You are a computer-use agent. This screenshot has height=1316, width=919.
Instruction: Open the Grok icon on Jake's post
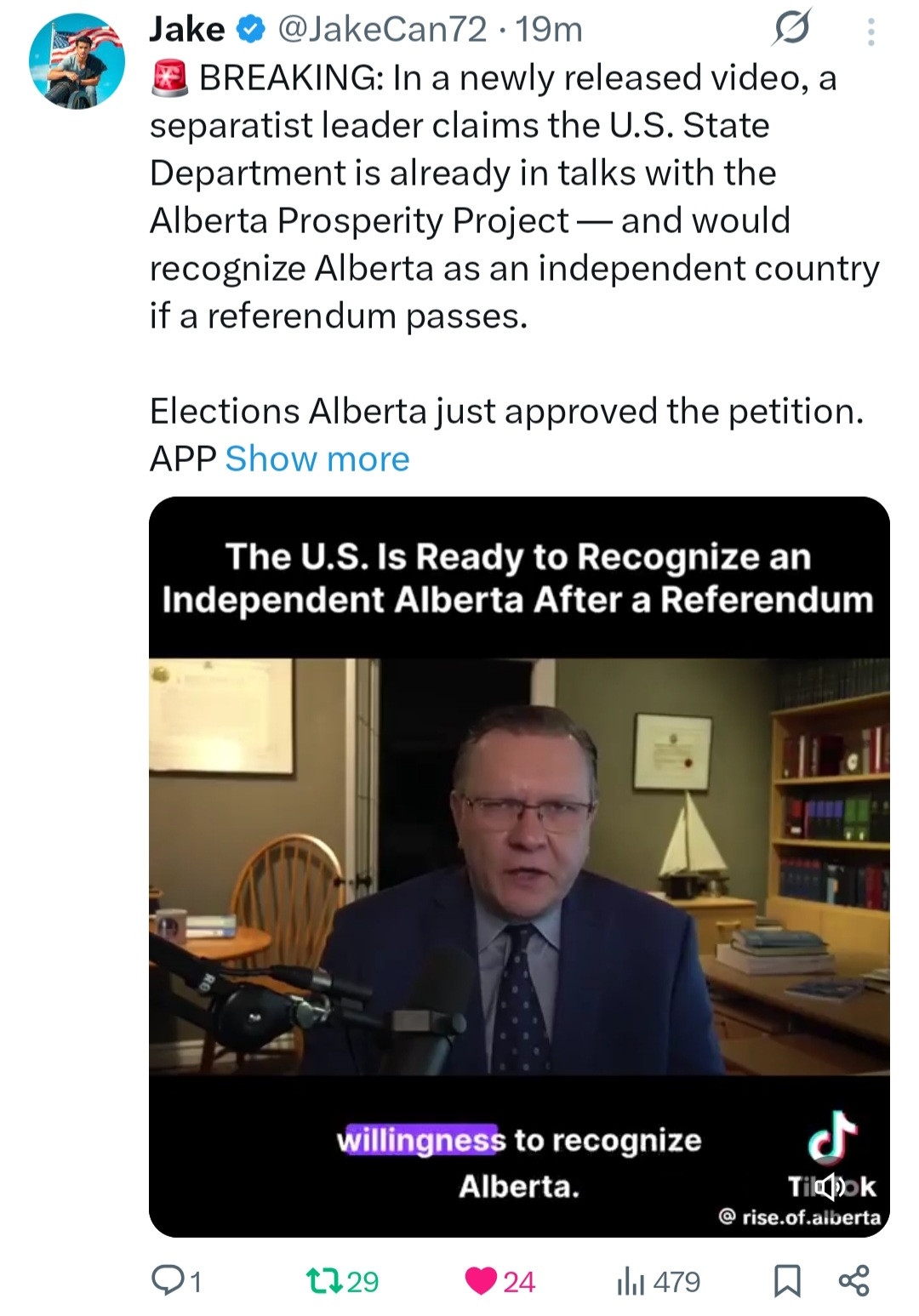click(791, 30)
